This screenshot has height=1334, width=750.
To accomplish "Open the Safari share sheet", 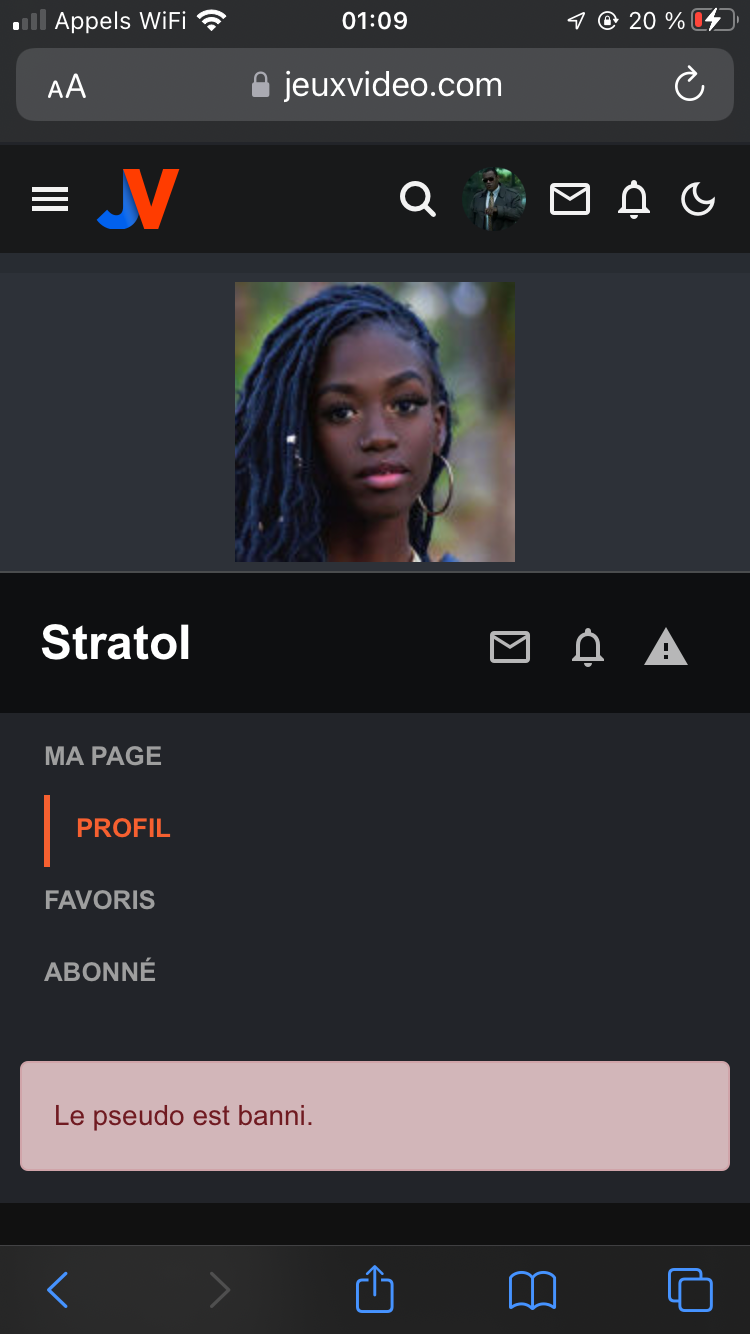I will 375,1288.
